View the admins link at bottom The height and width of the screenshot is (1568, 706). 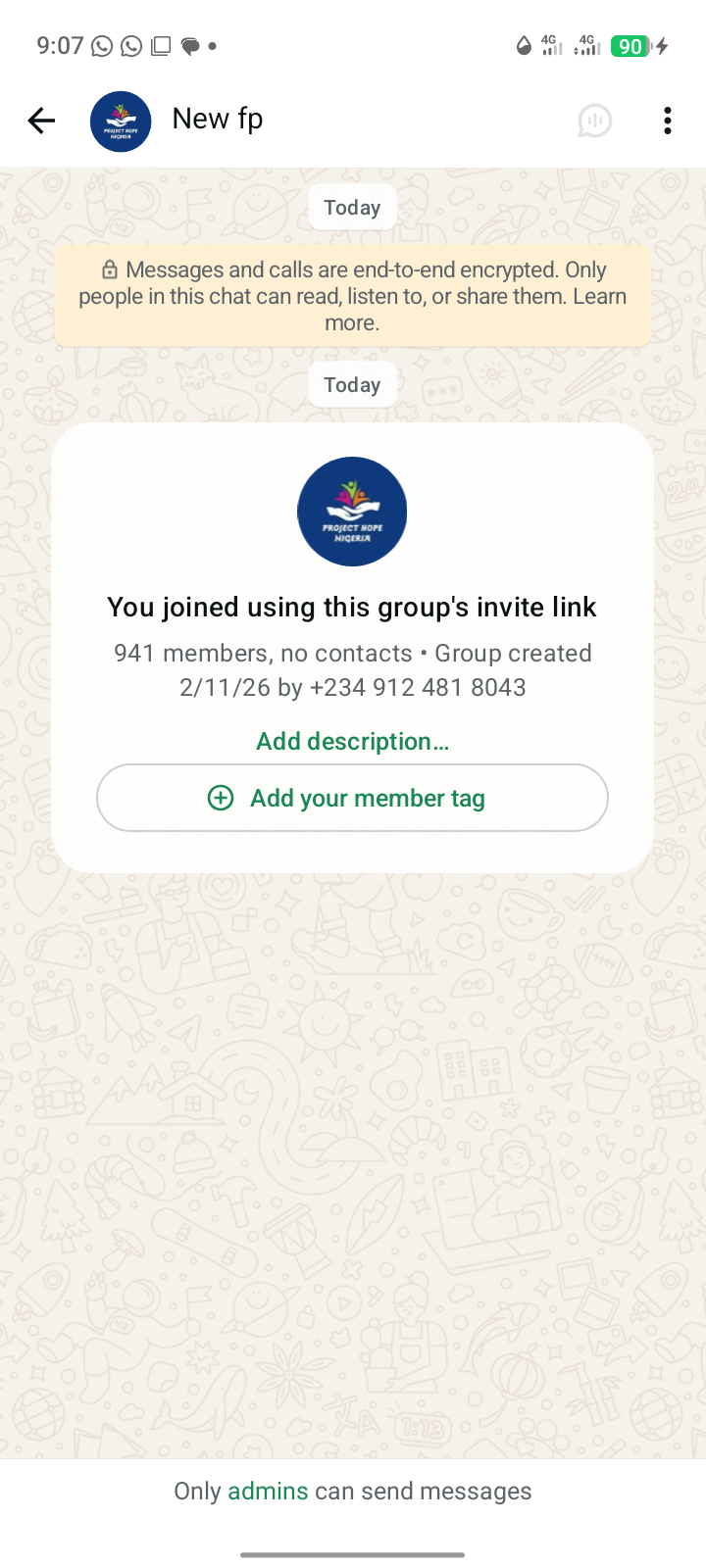point(268,1491)
